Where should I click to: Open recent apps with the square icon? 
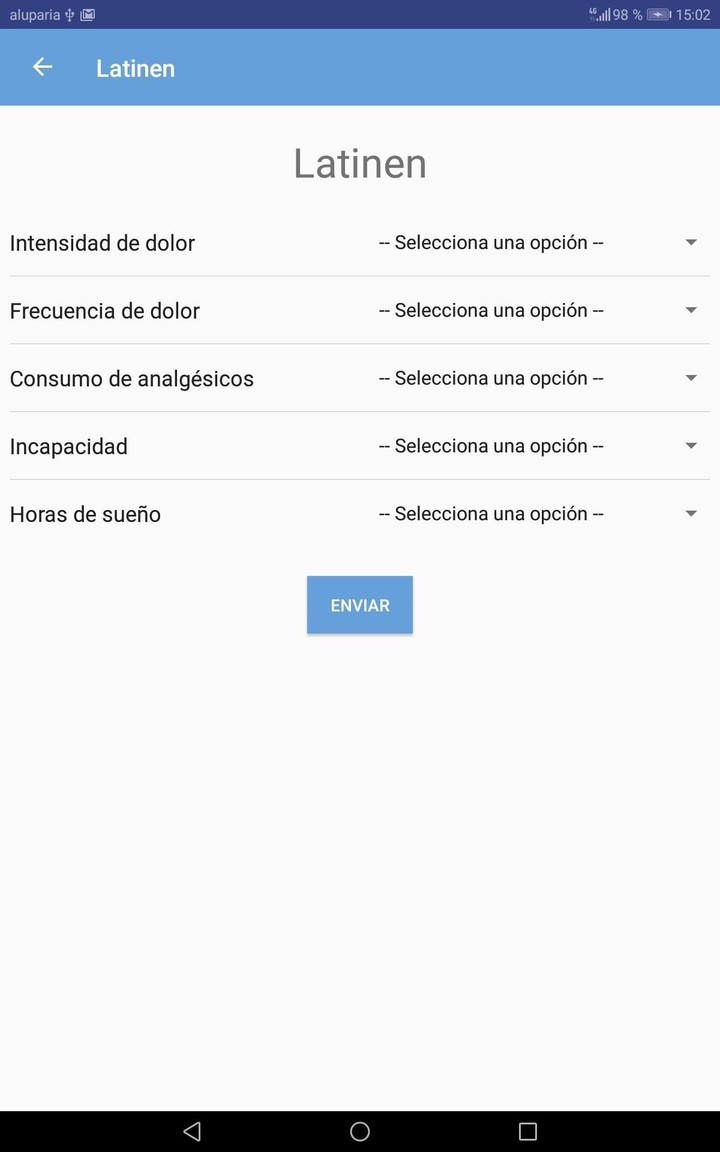pyautogui.click(x=527, y=1131)
